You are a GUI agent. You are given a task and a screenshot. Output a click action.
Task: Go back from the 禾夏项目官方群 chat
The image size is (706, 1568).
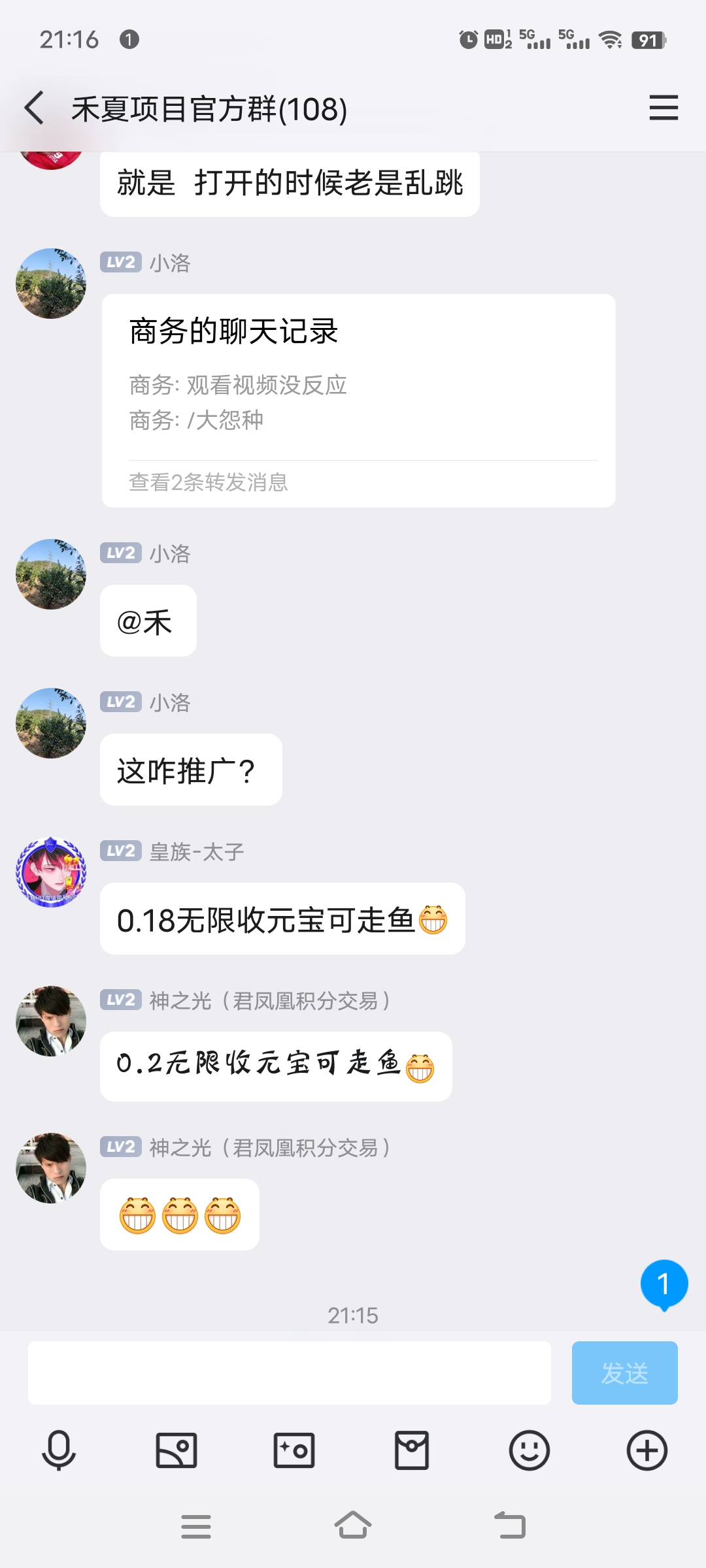pyautogui.click(x=34, y=108)
